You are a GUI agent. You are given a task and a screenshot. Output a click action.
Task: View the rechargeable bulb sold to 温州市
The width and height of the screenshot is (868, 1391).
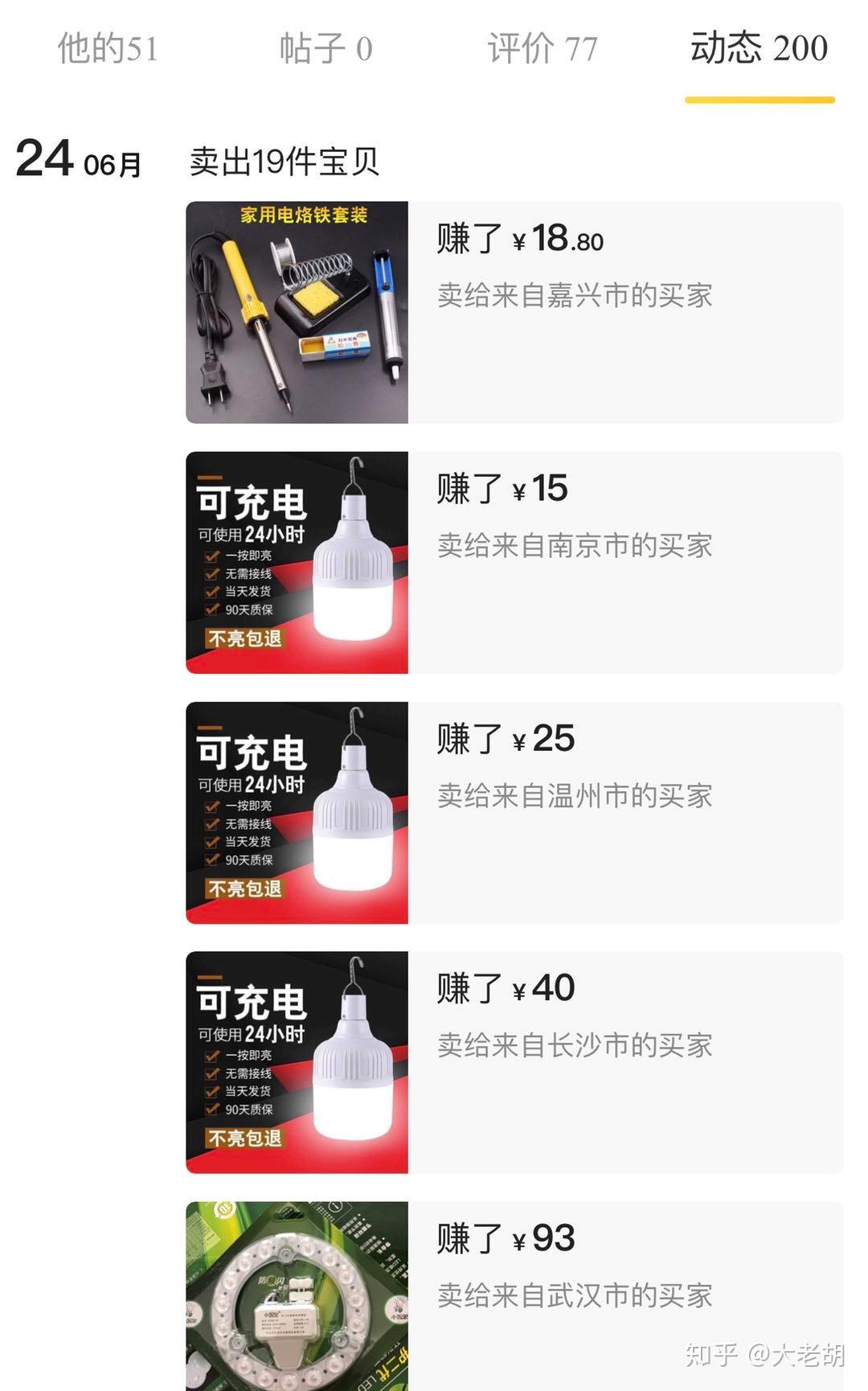point(514,812)
